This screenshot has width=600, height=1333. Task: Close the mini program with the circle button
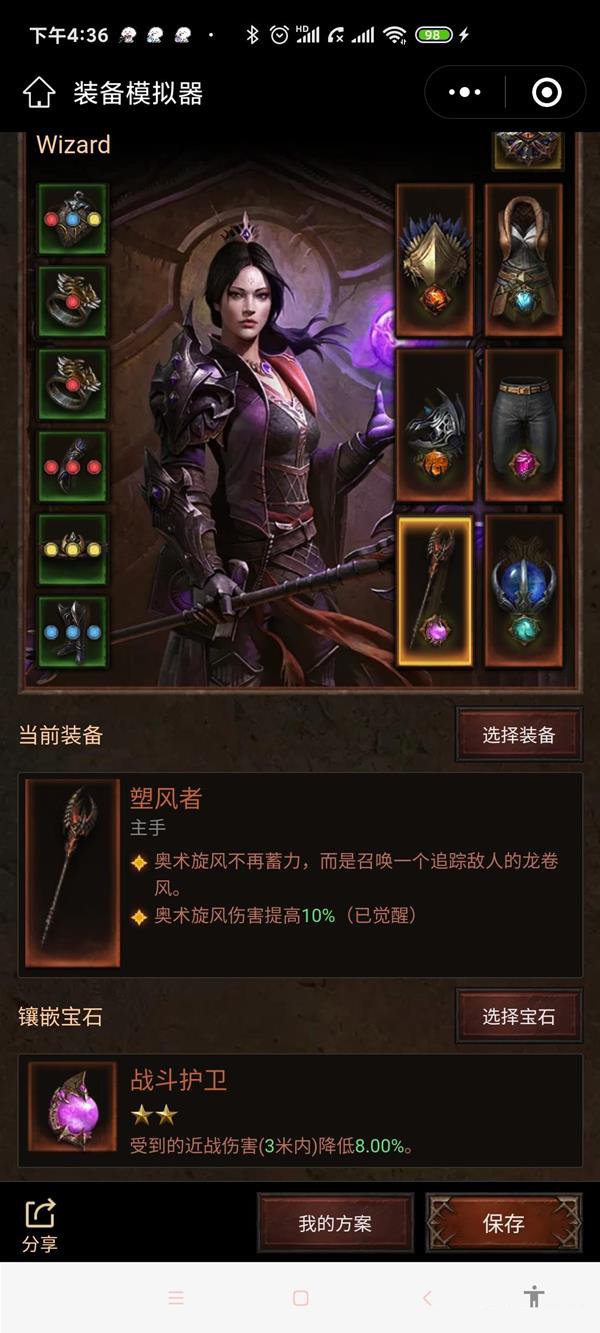coord(546,93)
